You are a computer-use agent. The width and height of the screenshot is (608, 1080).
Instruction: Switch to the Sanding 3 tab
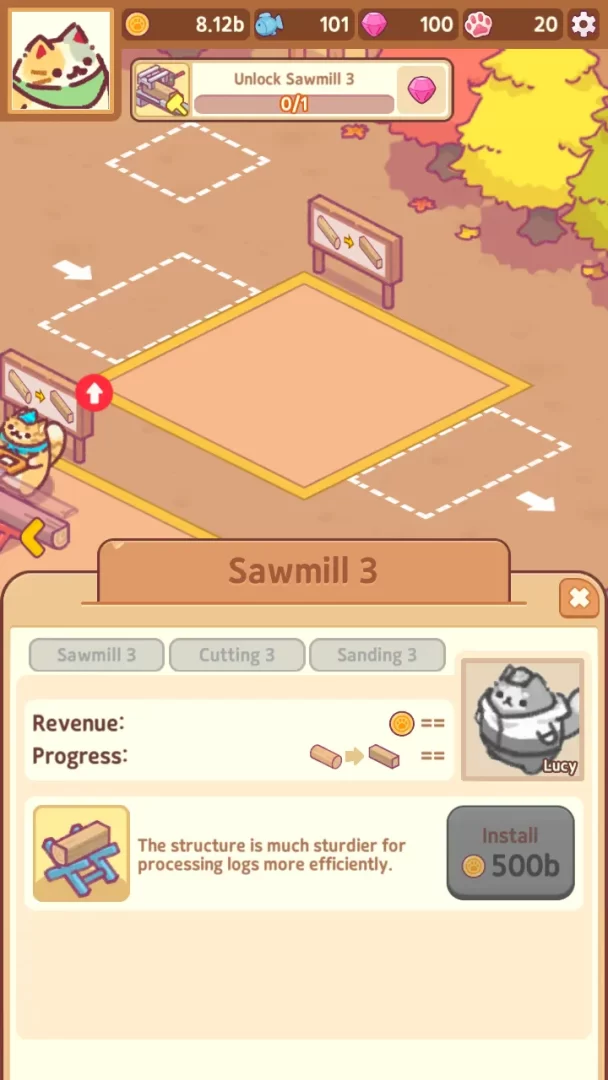[377, 655]
